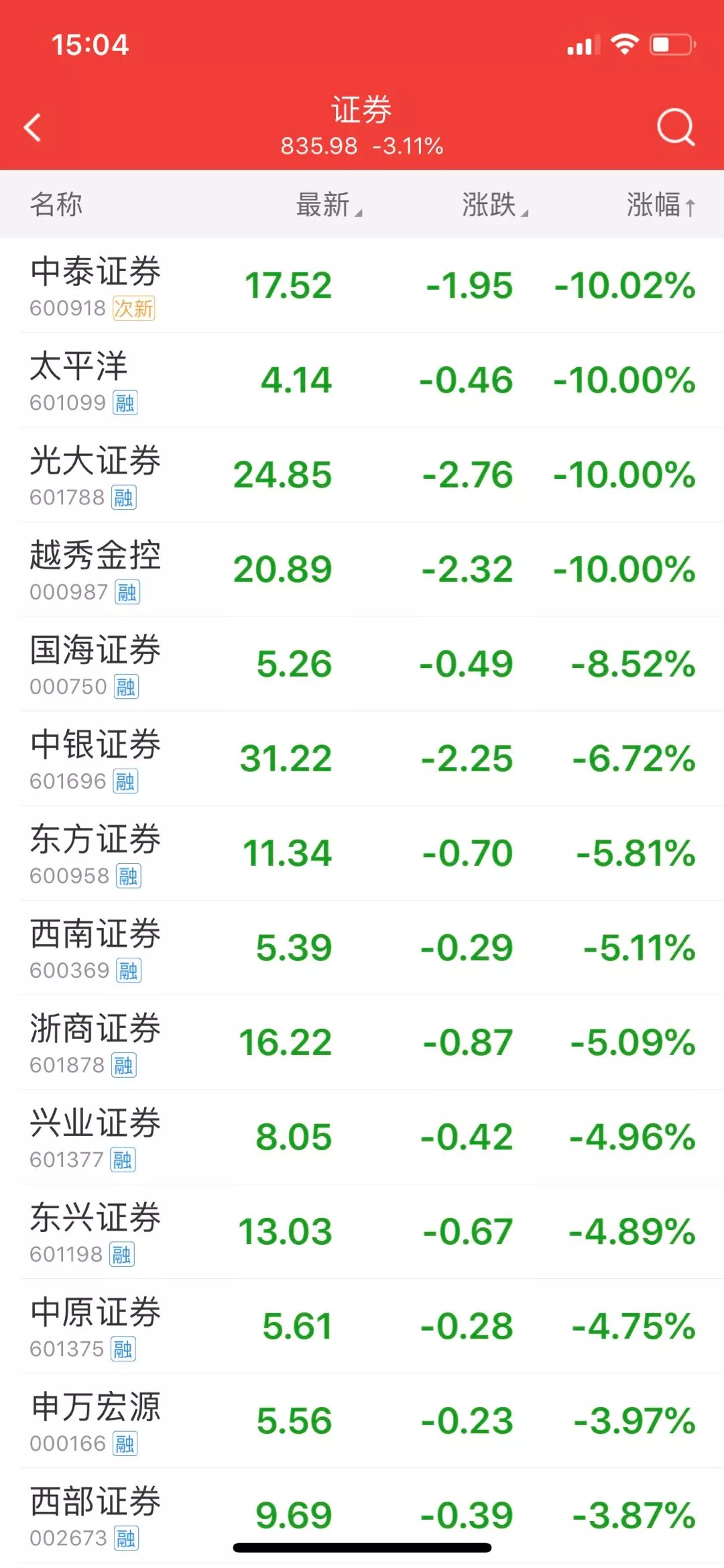The image size is (724, 1568).
Task: Open the 西南证券 row
Action: coord(362,947)
